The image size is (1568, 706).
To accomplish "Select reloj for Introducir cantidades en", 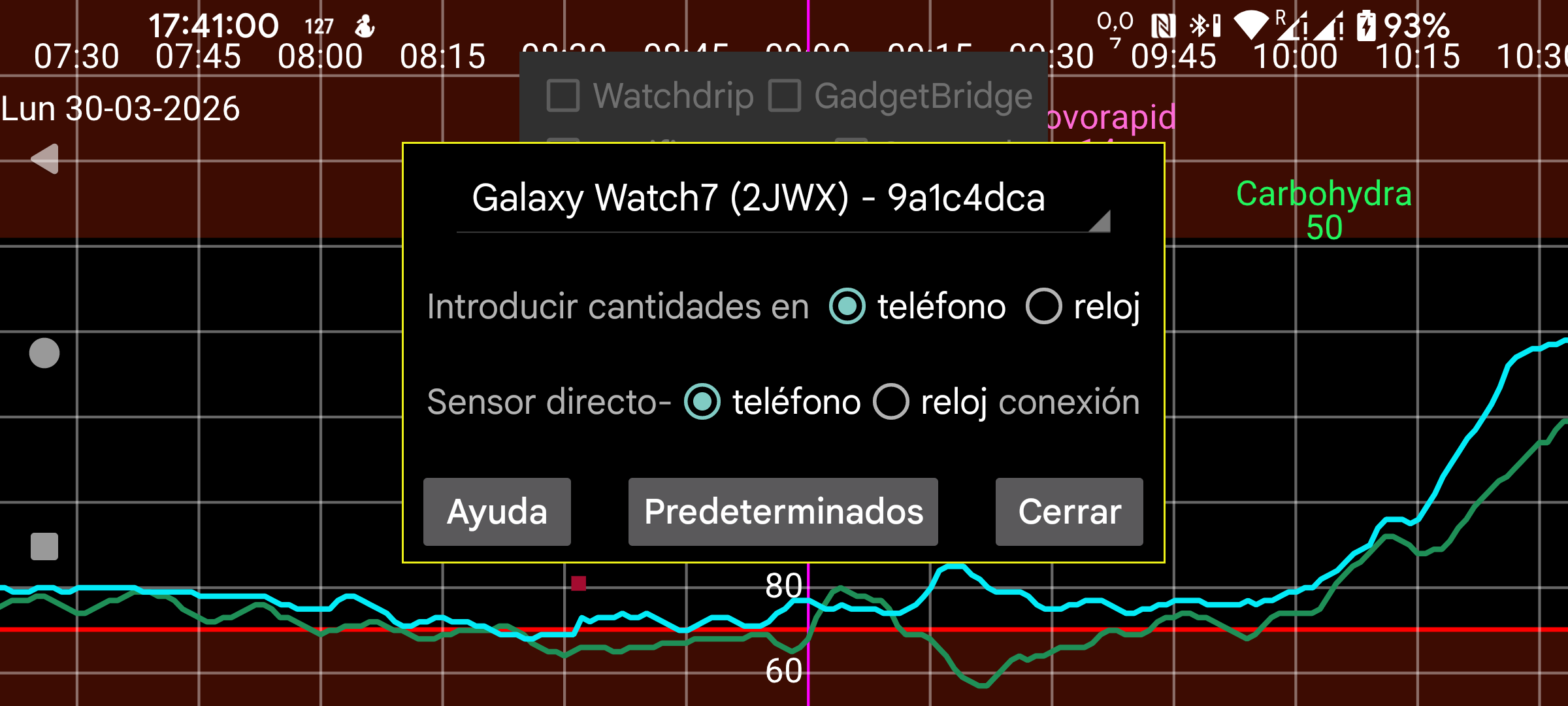I will click(x=1044, y=306).
